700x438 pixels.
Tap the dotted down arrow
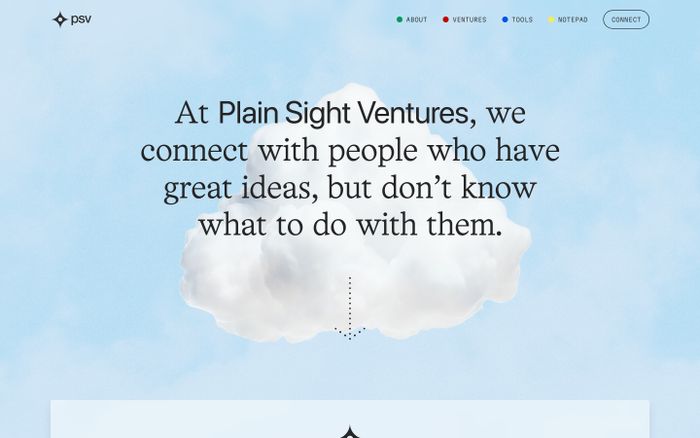(350, 308)
